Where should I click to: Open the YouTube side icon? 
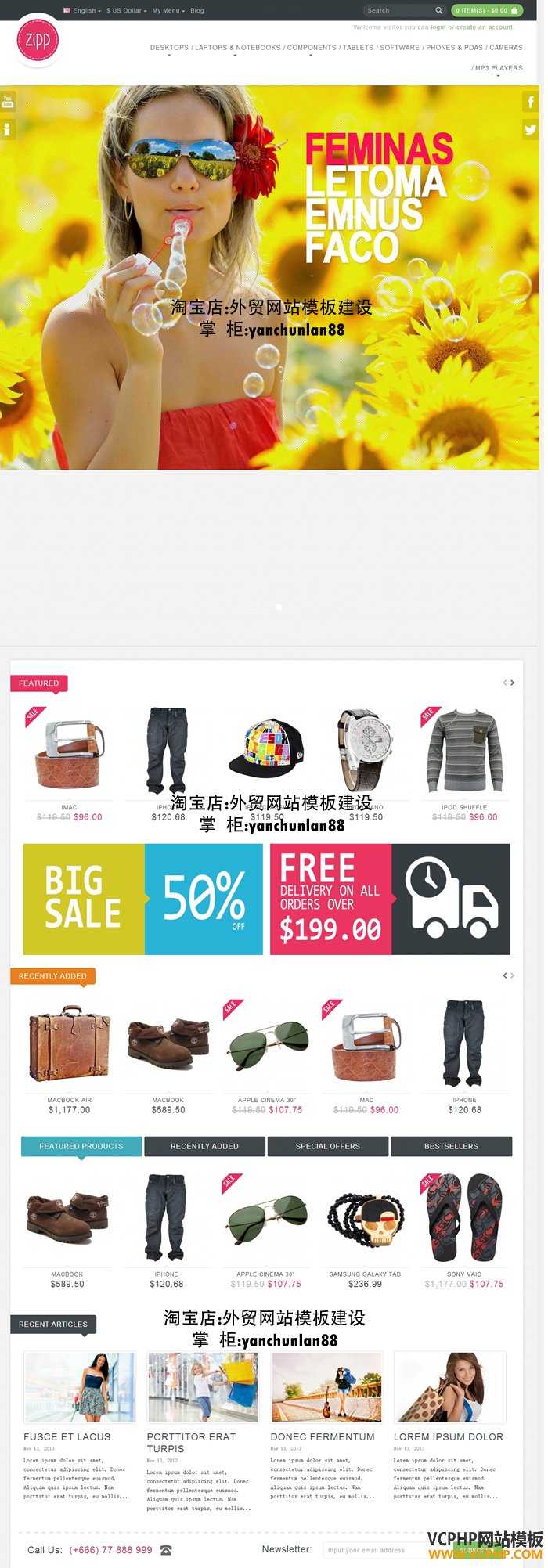coord(7,102)
